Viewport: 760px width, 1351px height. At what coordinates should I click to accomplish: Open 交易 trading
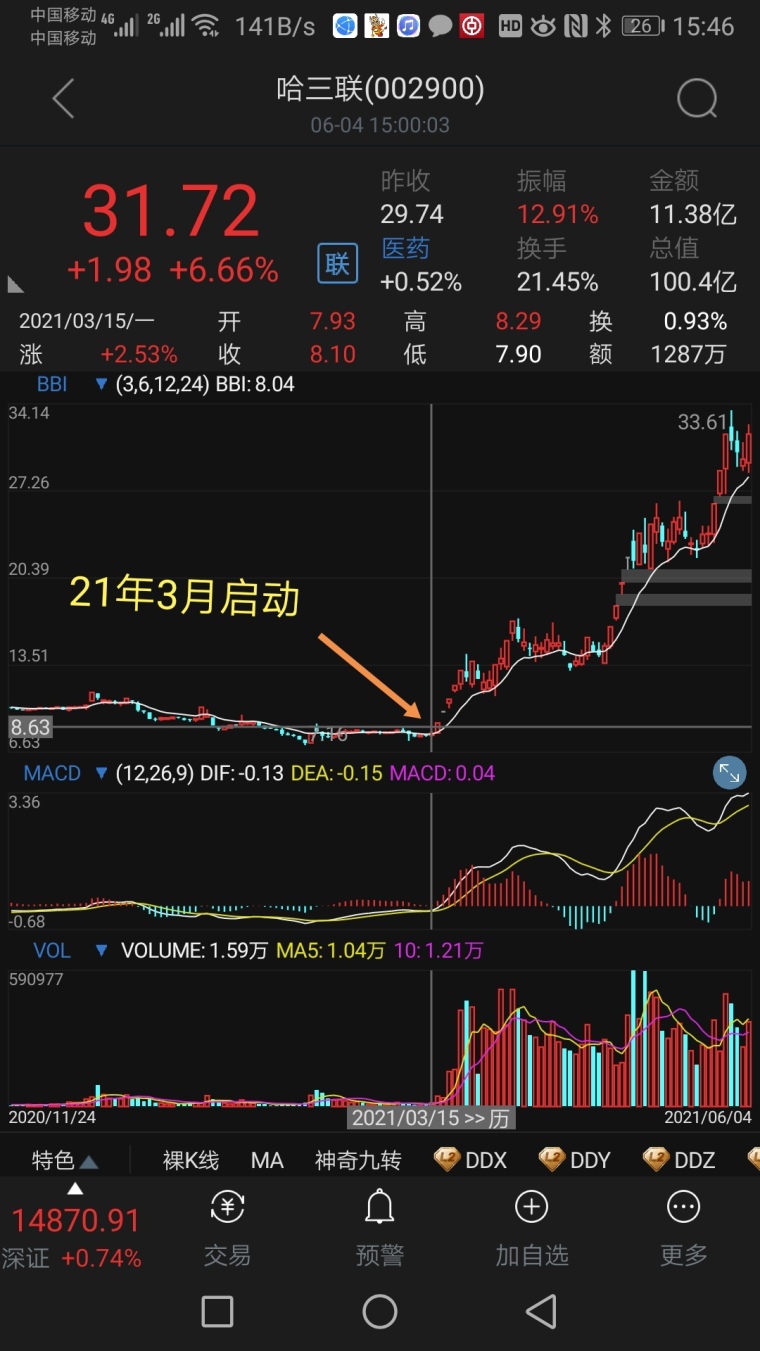(x=227, y=1229)
